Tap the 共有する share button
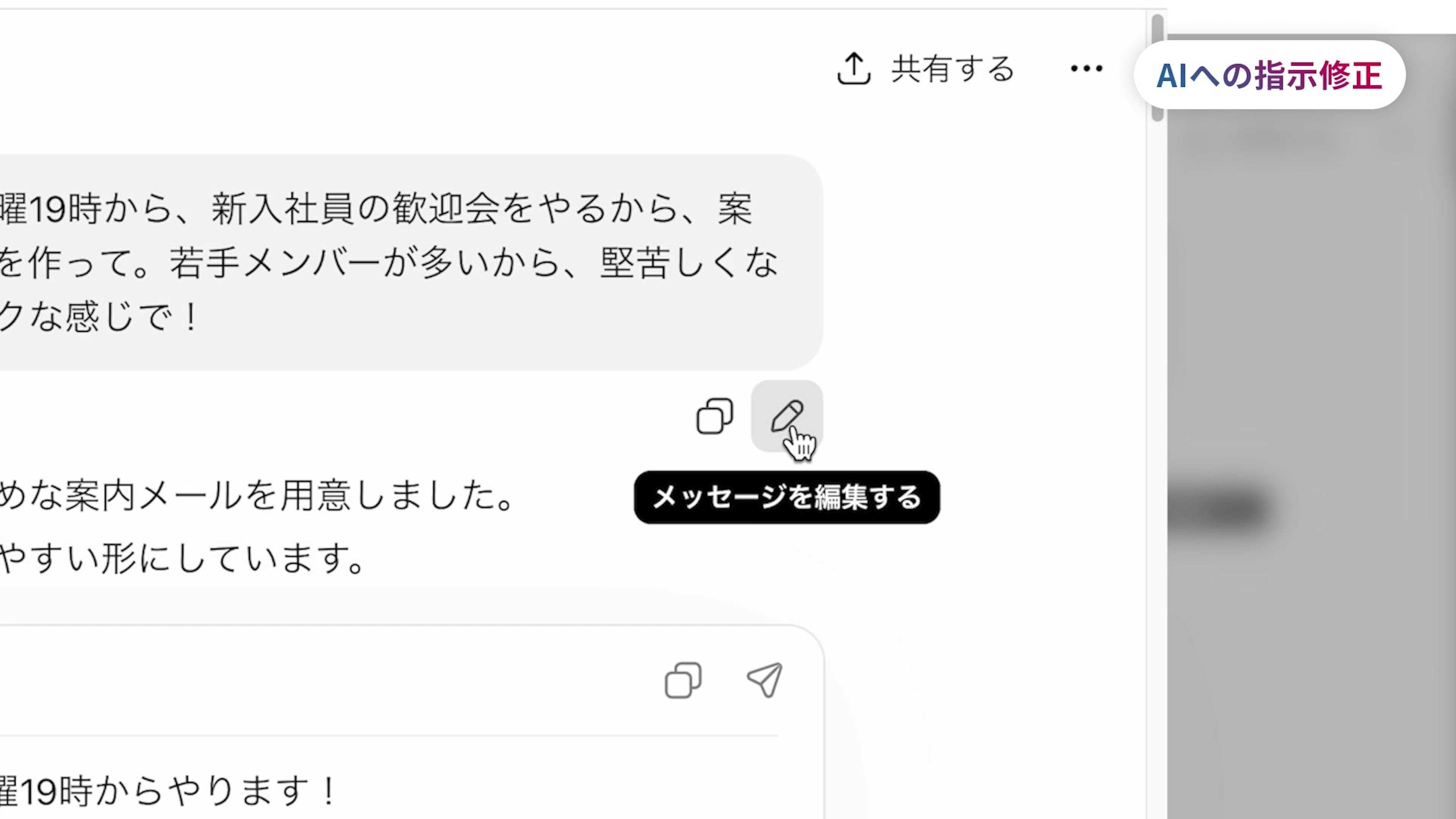Image resolution: width=1456 pixels, height=819 pixels. coord(926,69)
